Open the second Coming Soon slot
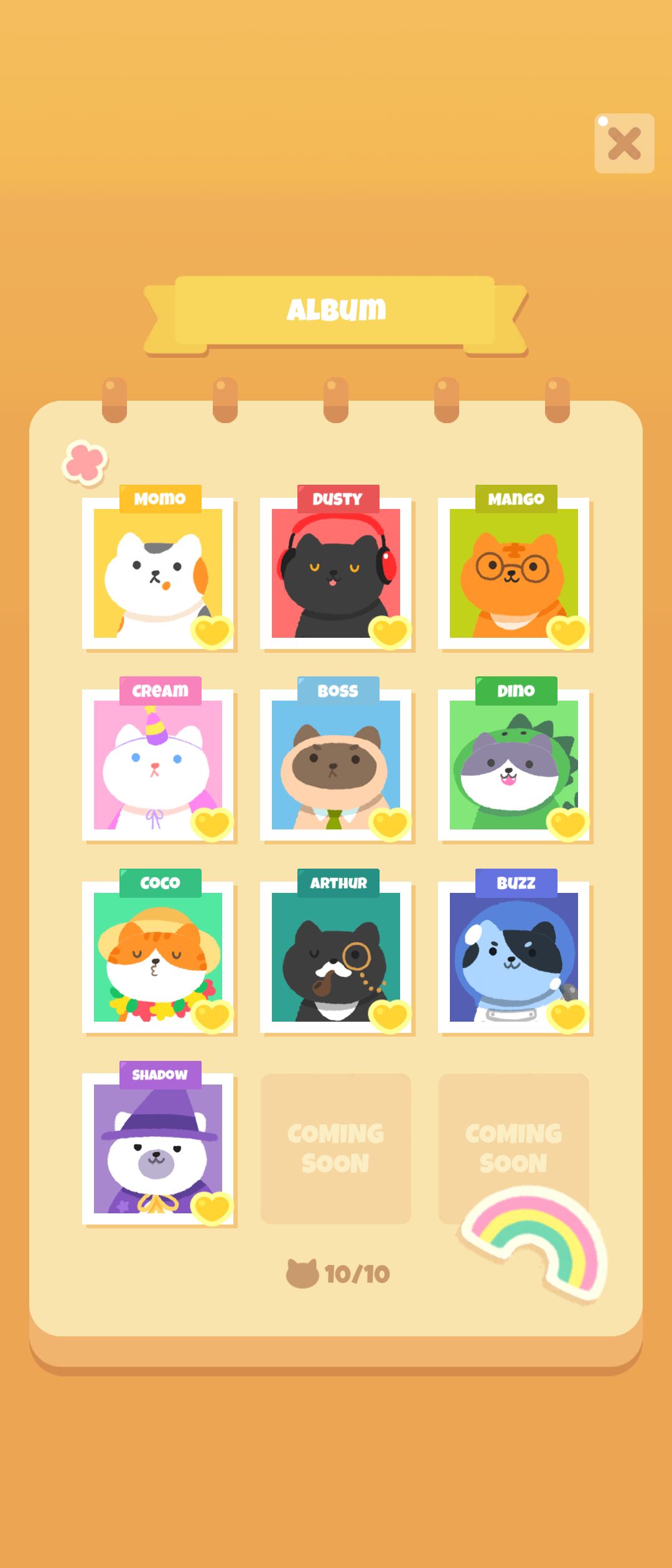This screenshot has height=1568, width=672. (x=512, y=1148)
